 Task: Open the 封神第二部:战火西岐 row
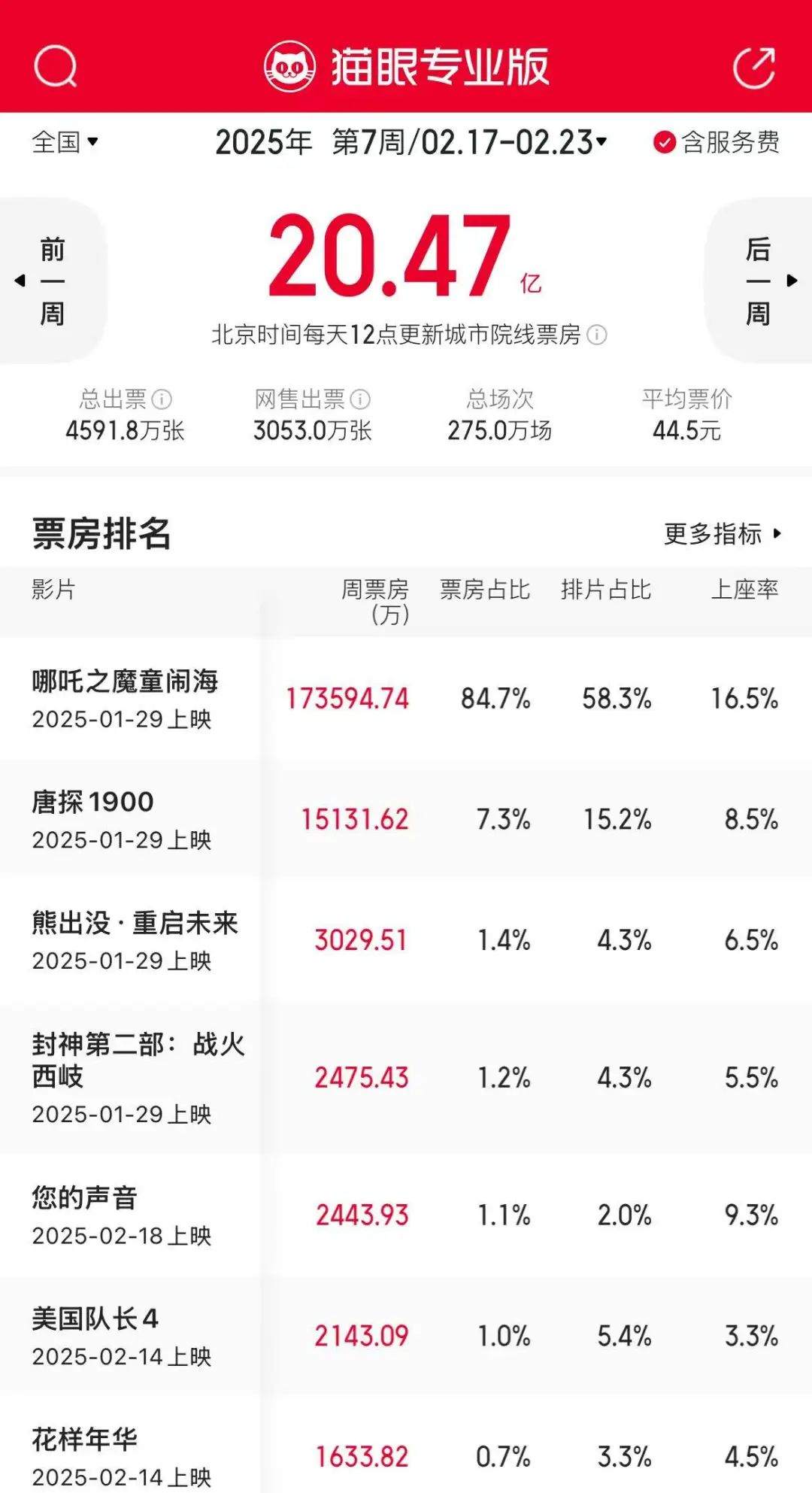406,1077
